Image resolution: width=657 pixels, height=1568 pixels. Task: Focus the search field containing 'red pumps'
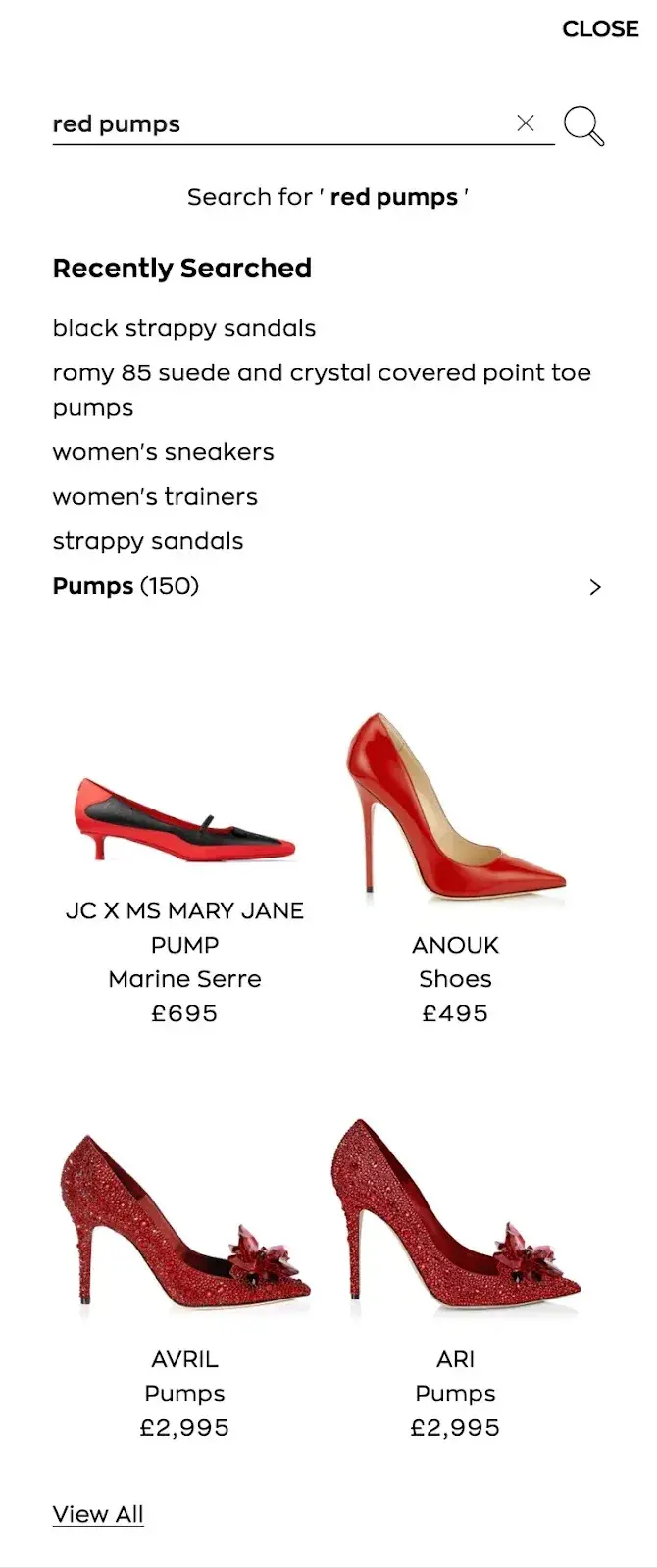(x=275, y=124)
